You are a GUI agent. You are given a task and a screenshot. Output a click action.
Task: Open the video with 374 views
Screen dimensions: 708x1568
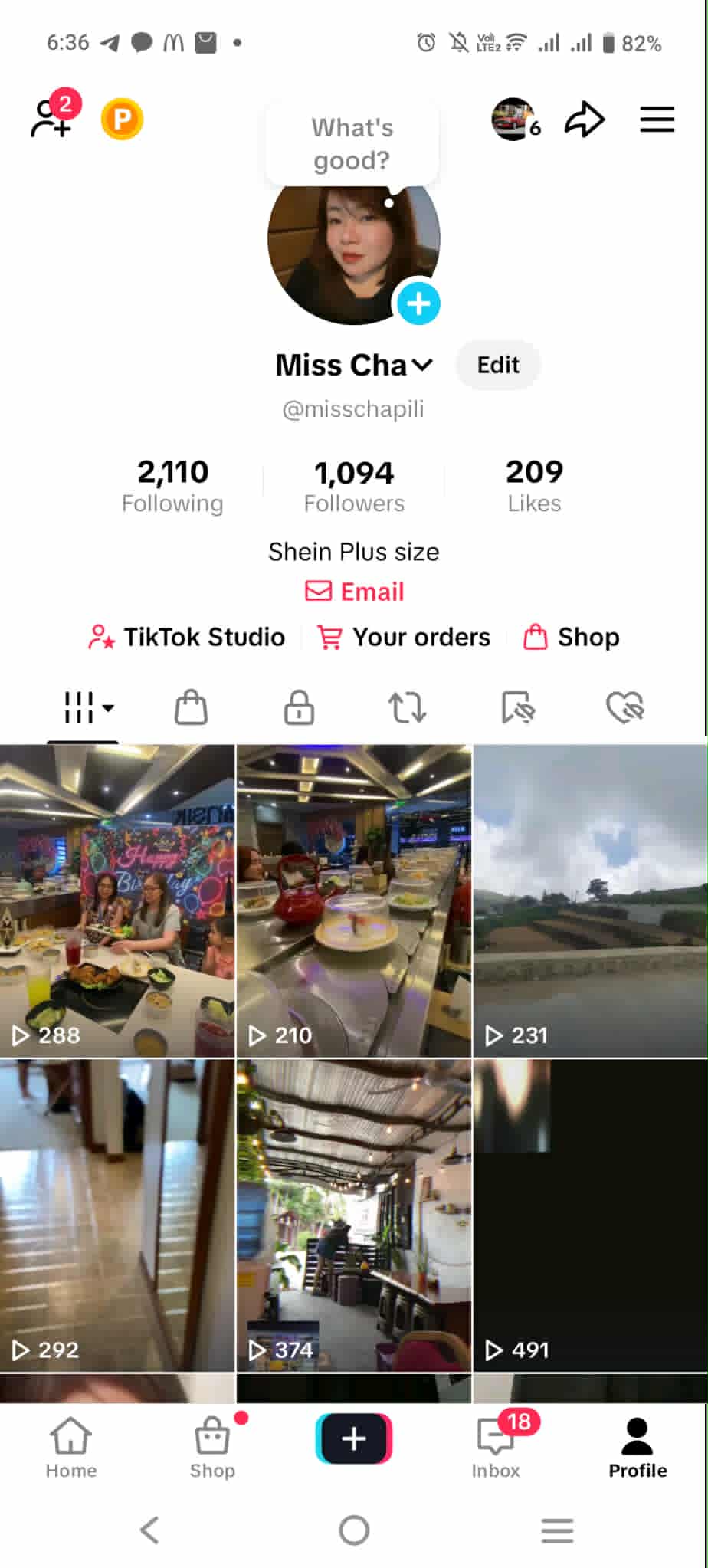coord(354,1215)
